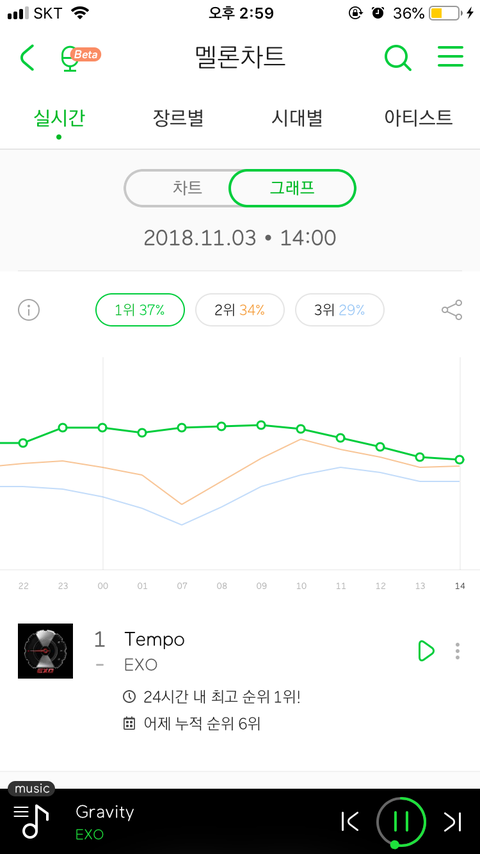Open more options for Tempo

(x=457, y=651)
